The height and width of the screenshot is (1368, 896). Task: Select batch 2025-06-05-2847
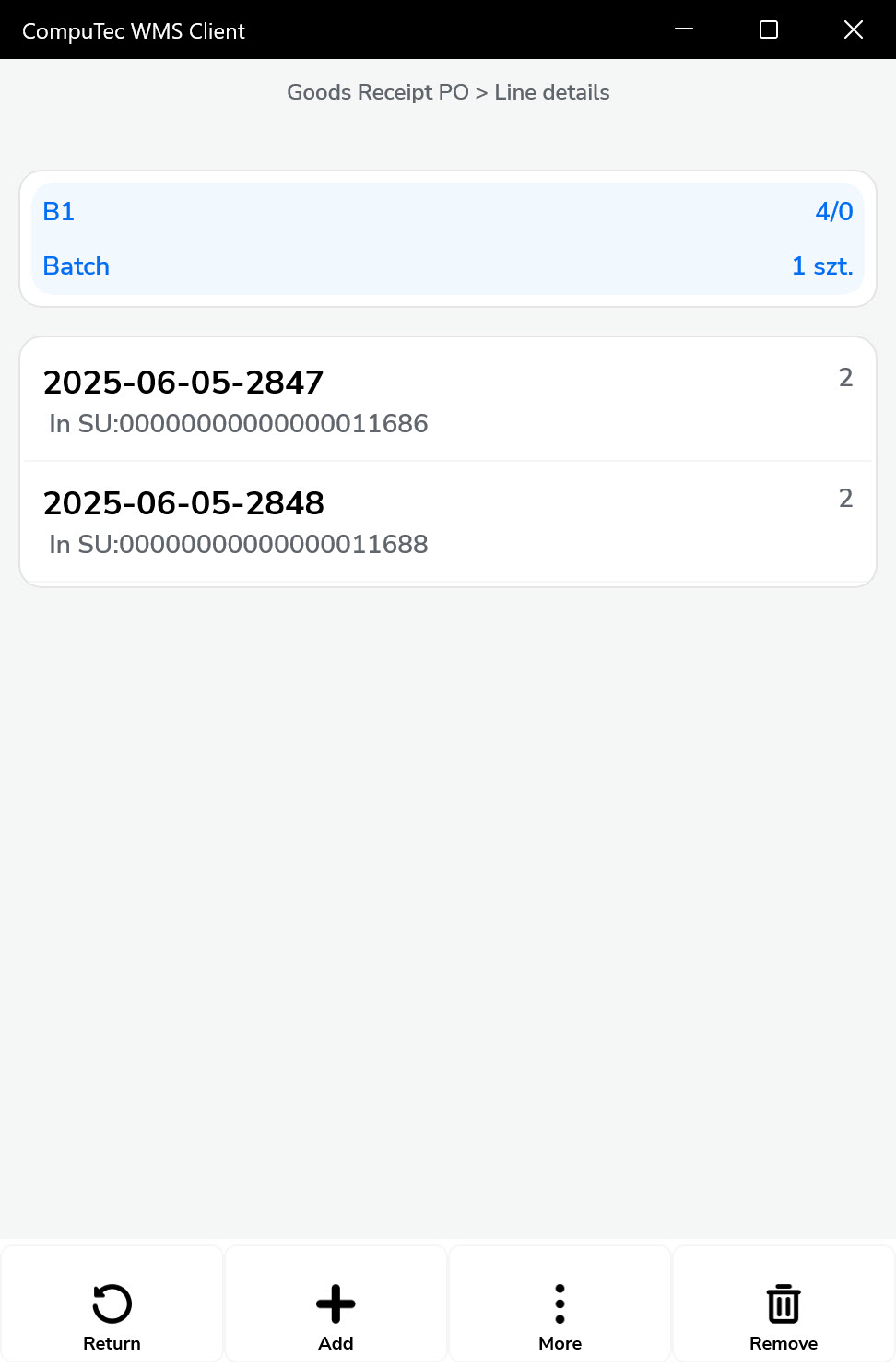coord(447,400)
